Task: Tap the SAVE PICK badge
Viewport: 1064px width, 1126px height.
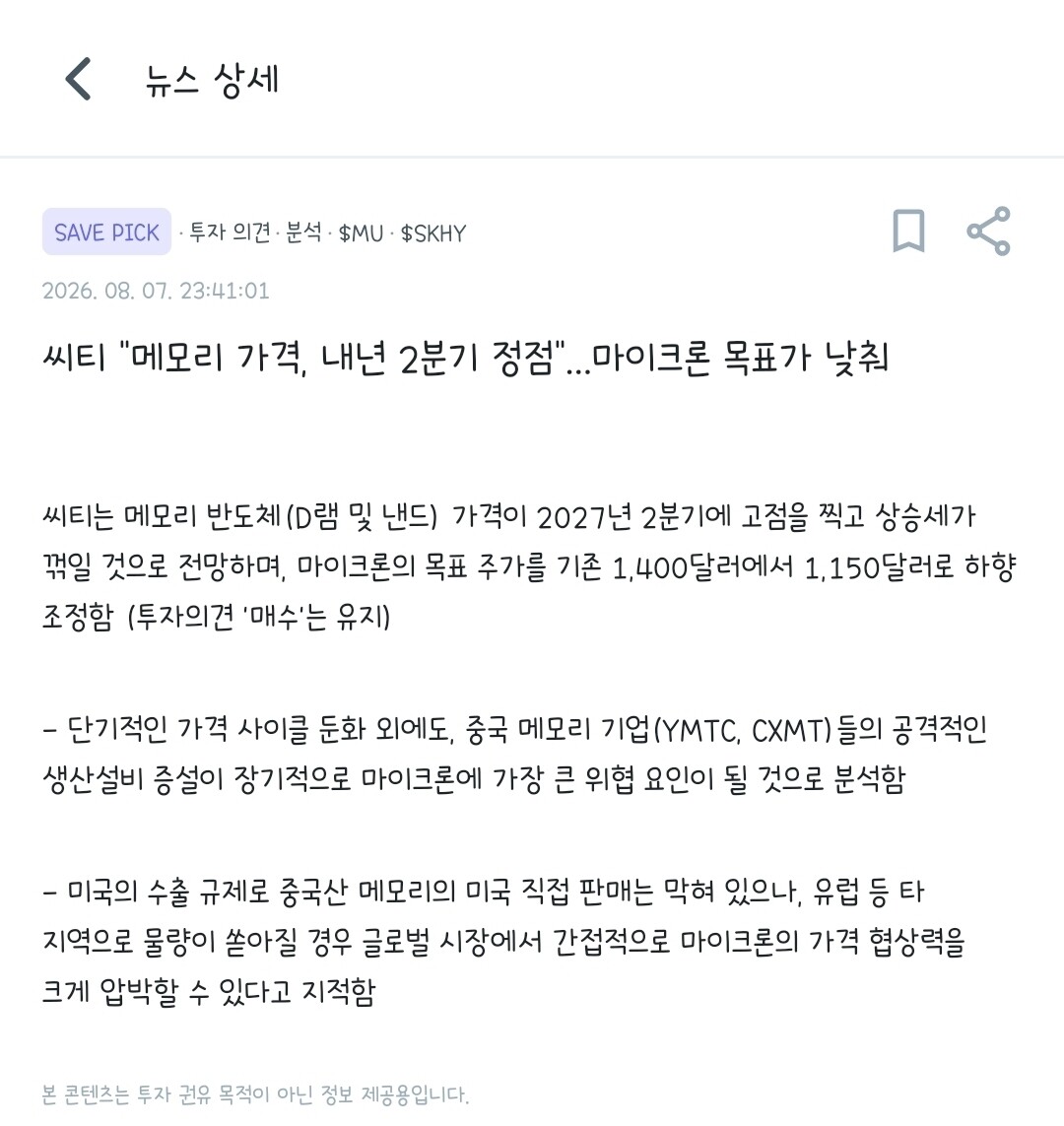Action: (107, 232)
